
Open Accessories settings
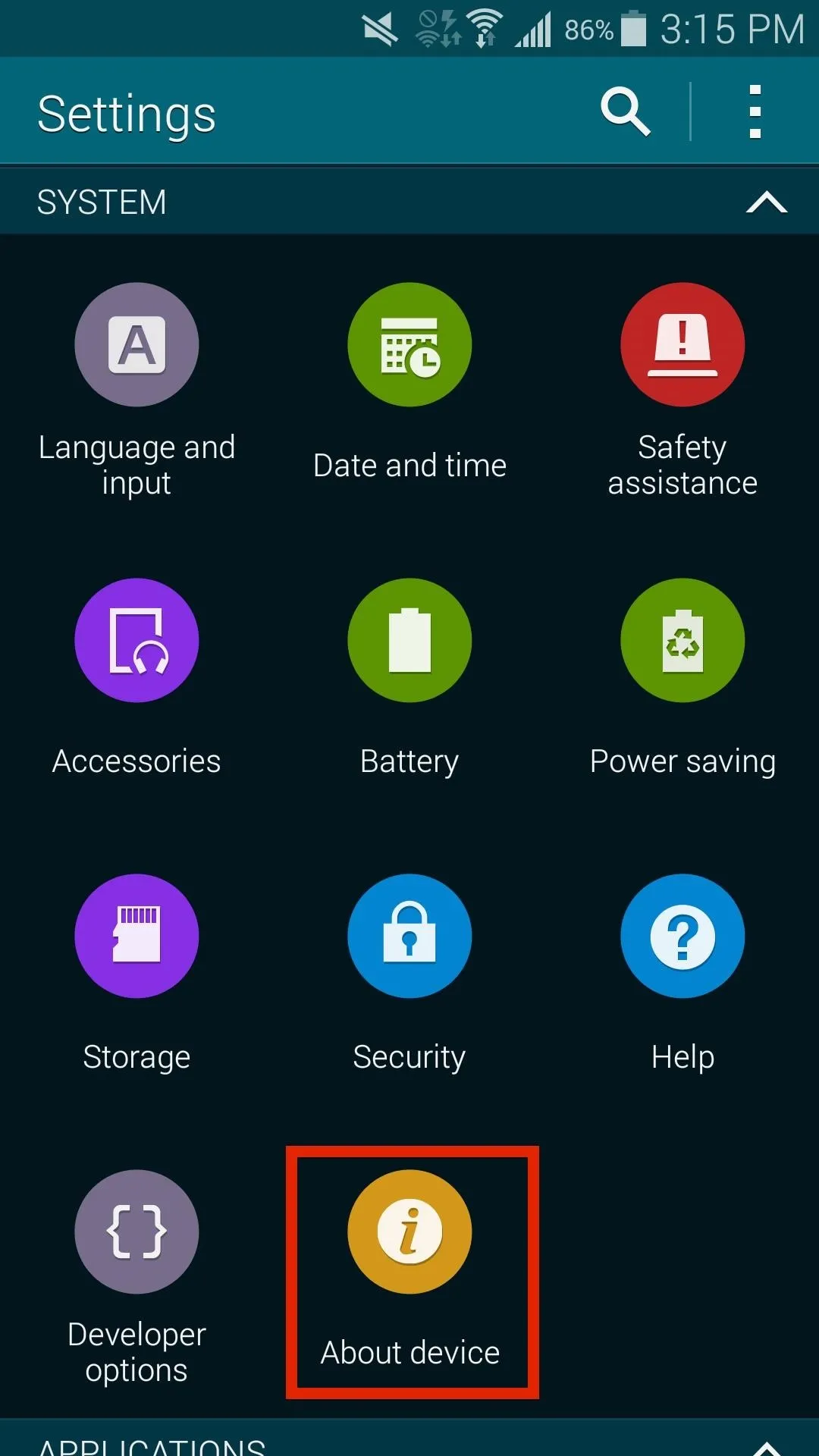136,679
